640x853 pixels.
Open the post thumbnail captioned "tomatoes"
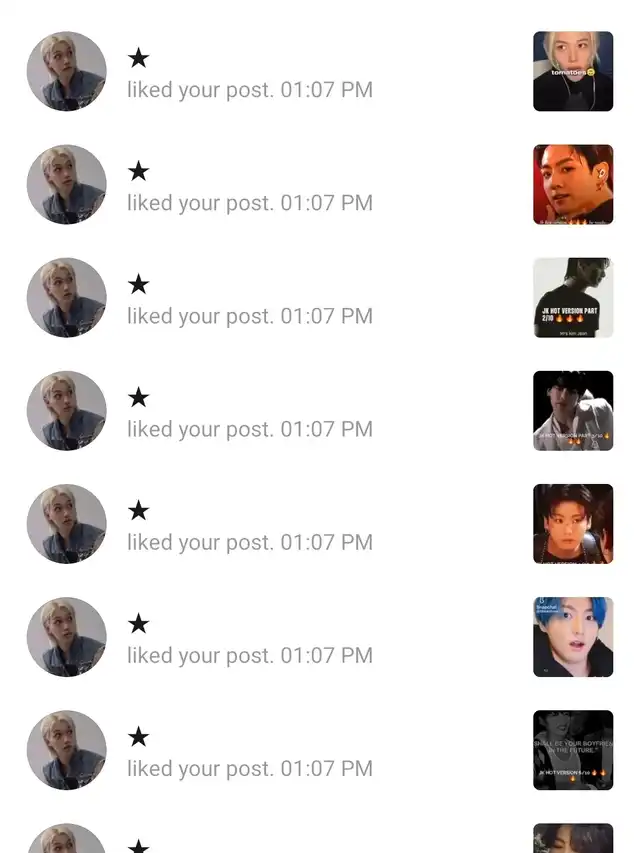pyautogui.click(x=572, y=71)
